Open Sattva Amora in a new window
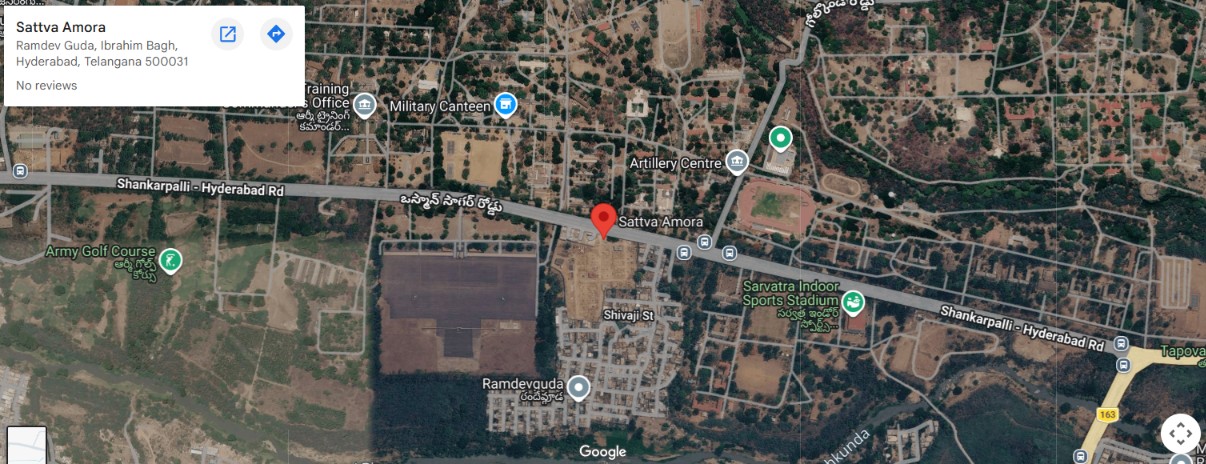The width and height of the screenshot is (1206, 464). [x=228, y=34]
